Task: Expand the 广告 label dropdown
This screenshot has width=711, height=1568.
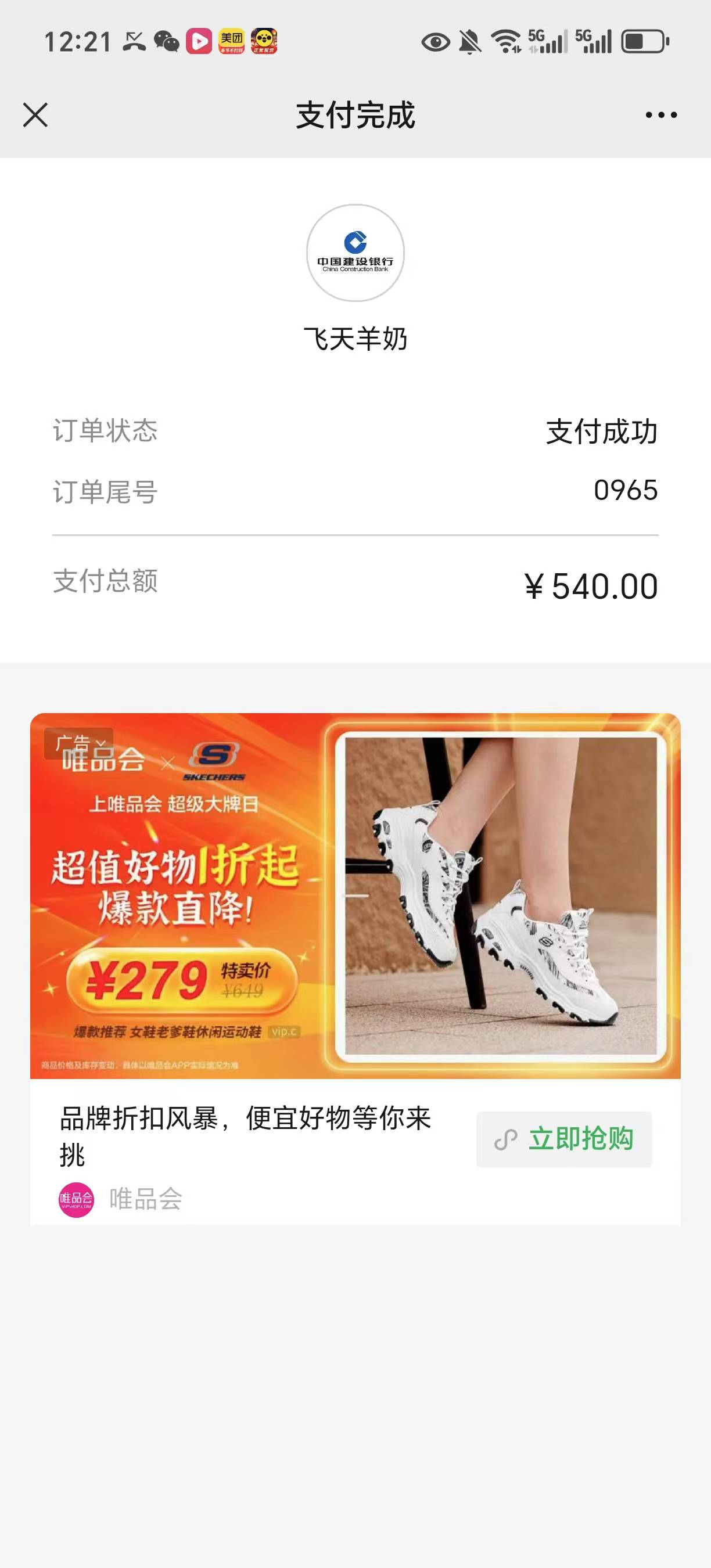Action: 79,743
